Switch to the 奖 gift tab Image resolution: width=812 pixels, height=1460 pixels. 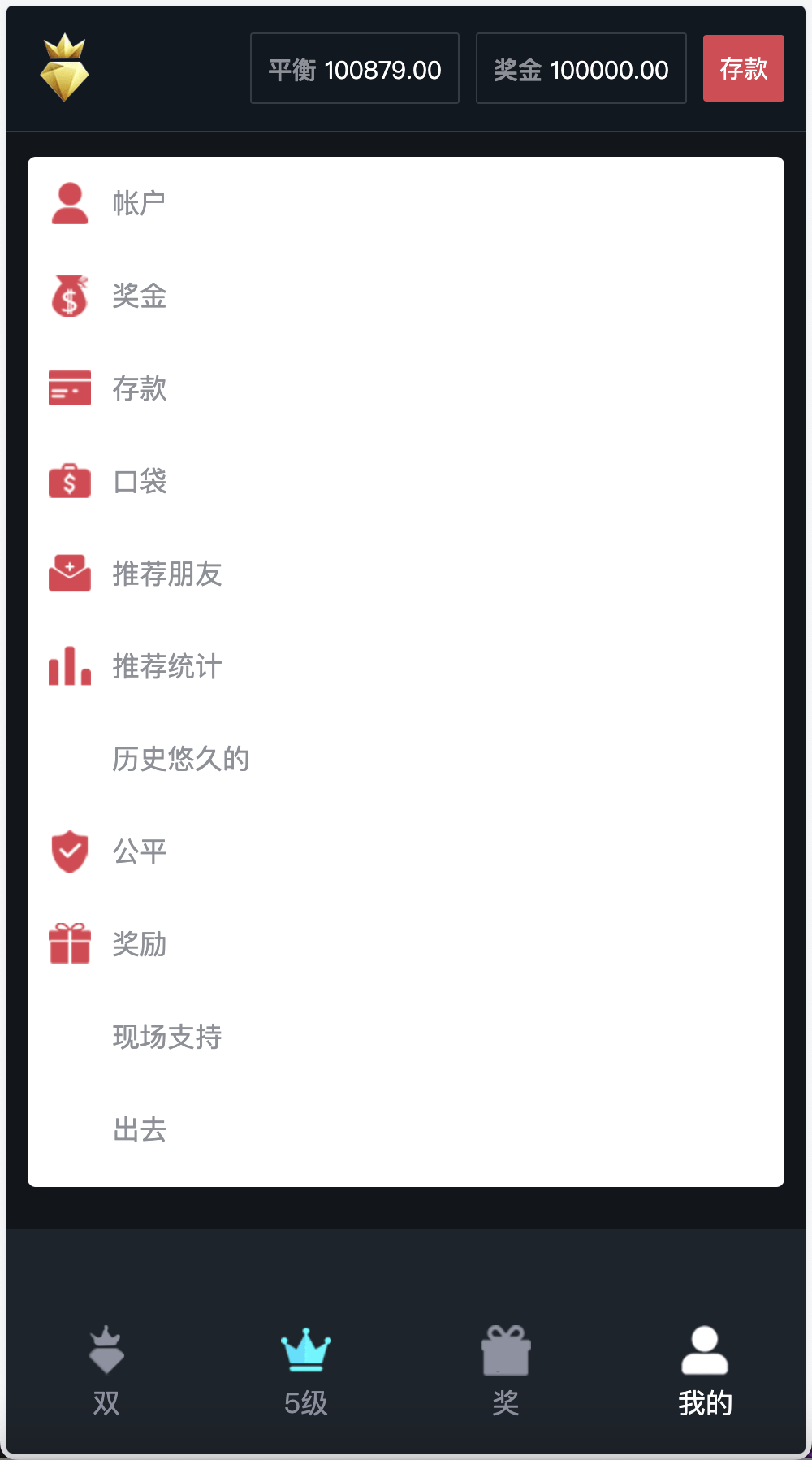[505, 1371]
